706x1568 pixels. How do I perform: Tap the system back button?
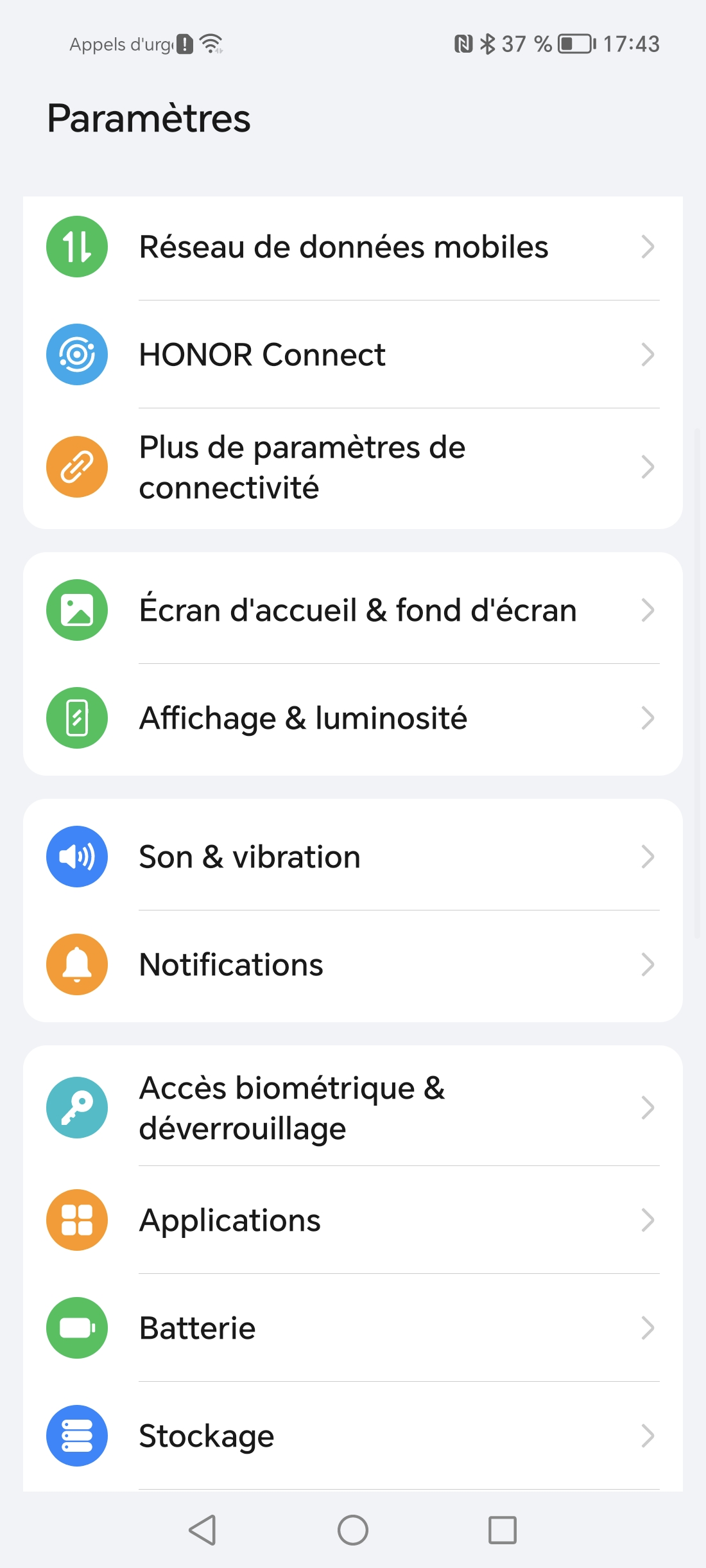point(203,1530)
